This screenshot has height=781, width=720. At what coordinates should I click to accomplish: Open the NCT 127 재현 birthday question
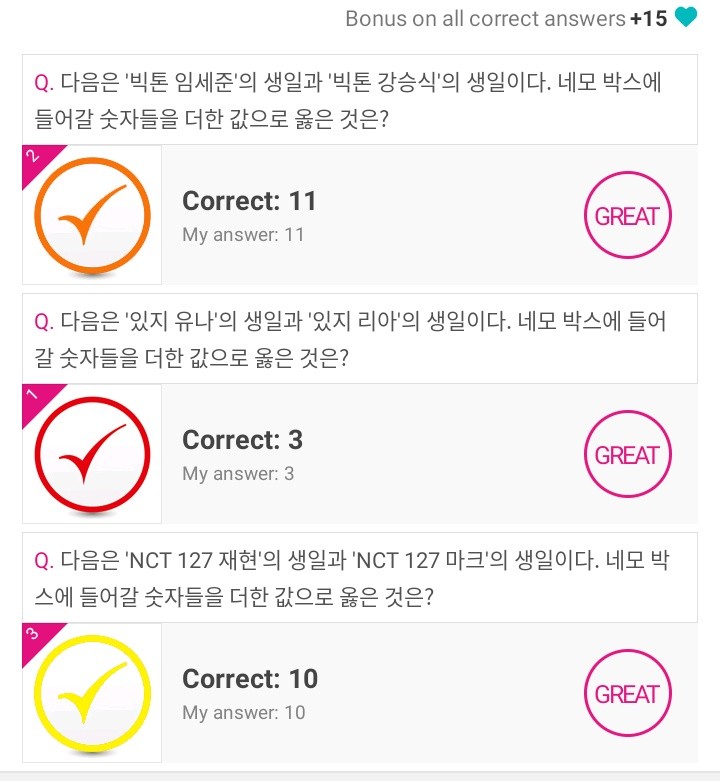point(359,578)
